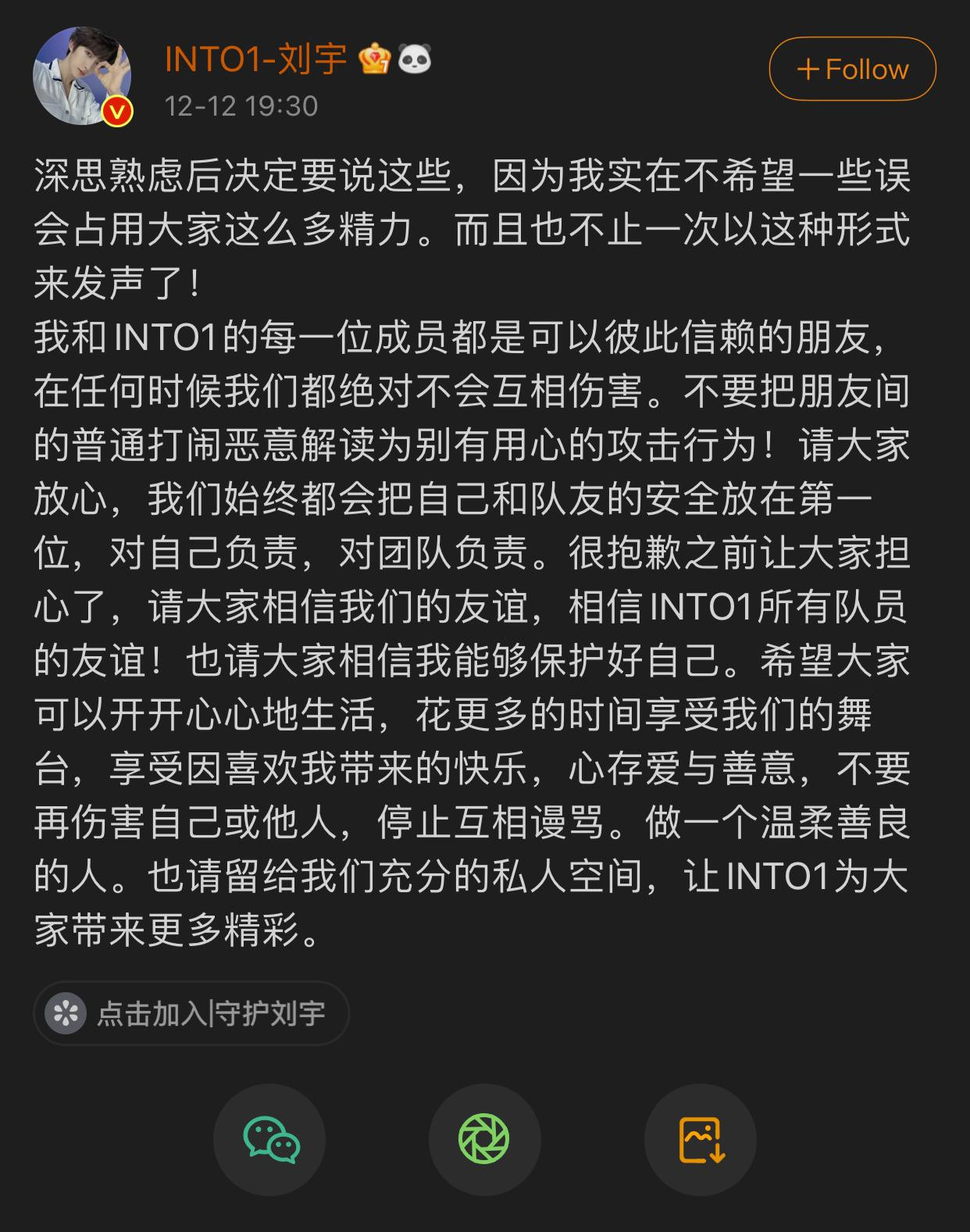Open INTO1-刘宇's profile avatar
Screen dimensions: 970x1232
[x=81, y=76]
